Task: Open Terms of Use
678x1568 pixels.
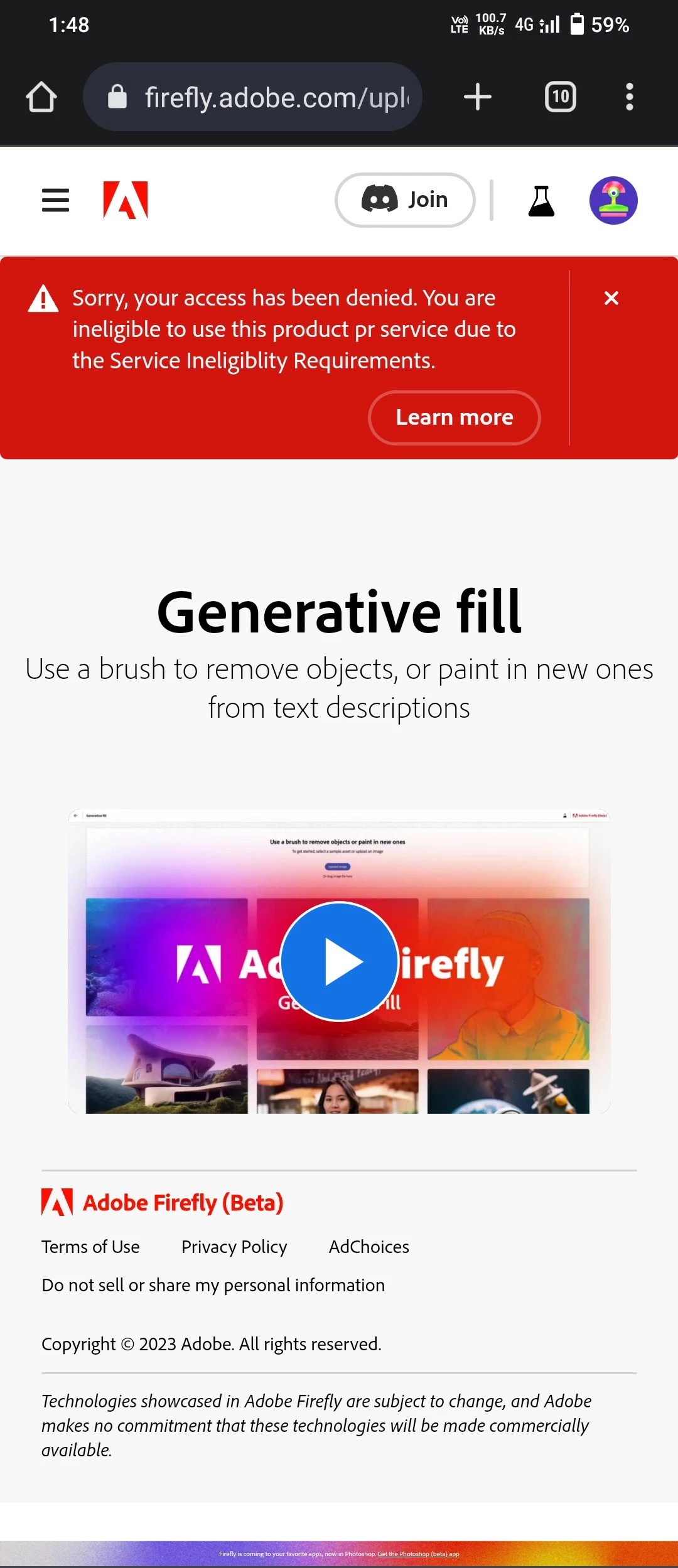Action: point(90,1247)
